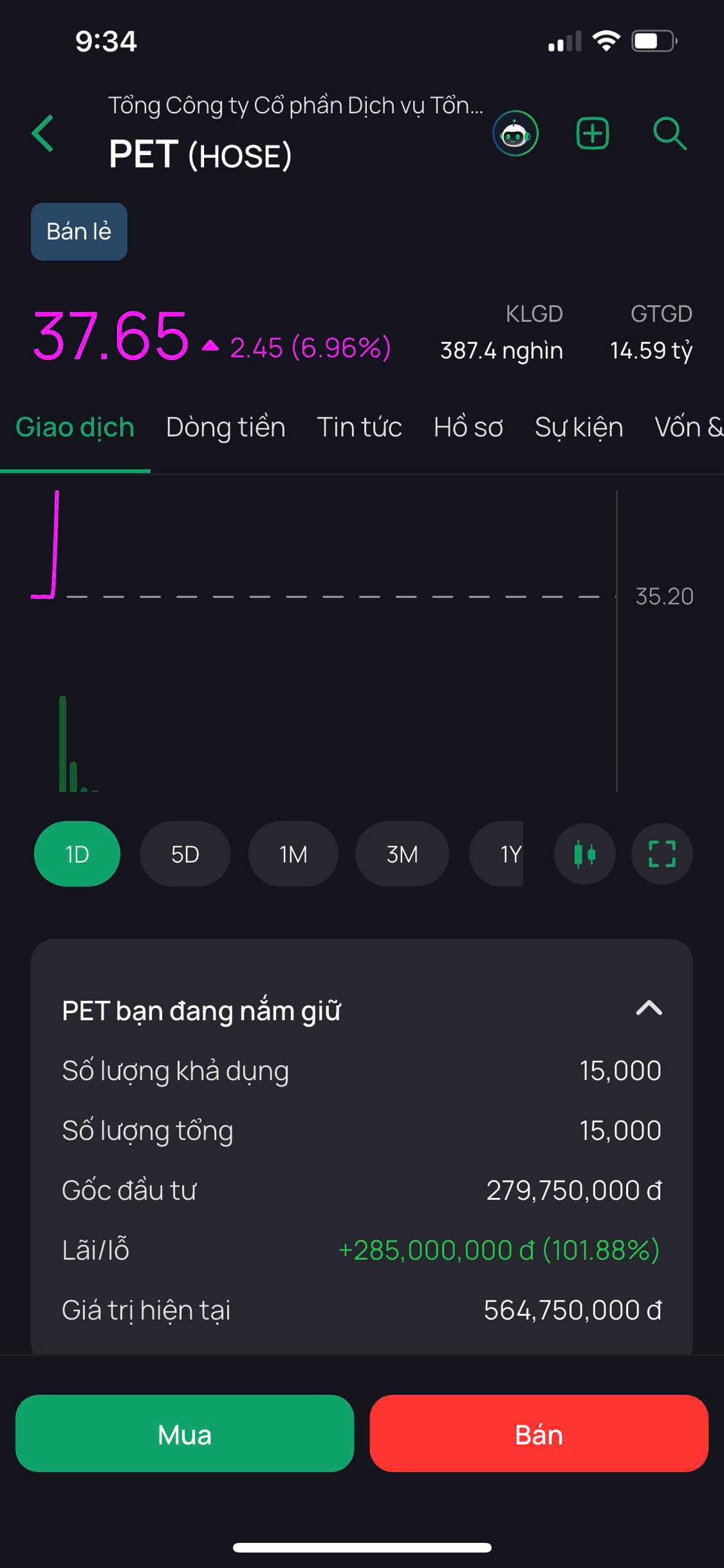Collapse the PET holdings section
This screenshot has width=724, height=1568.
pyautogui.click(x=649, y=1008)
